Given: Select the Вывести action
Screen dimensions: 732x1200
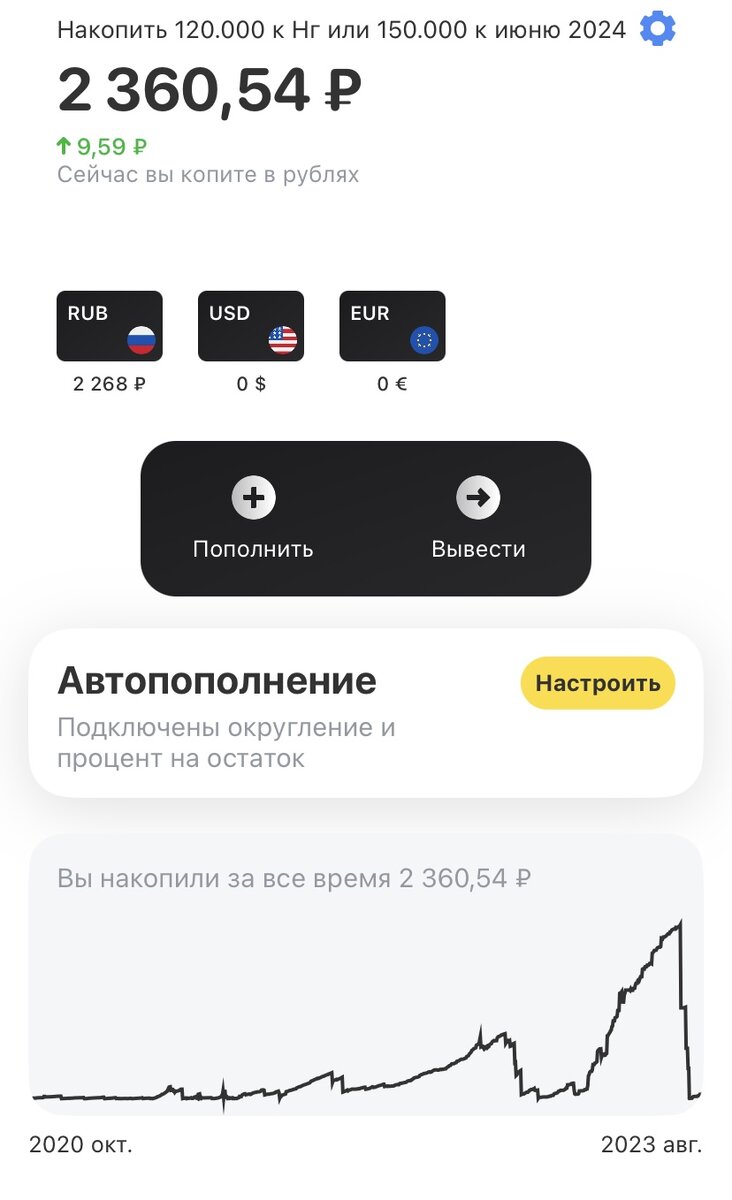Looking at the screenshot, I should [x=479, y=548].
